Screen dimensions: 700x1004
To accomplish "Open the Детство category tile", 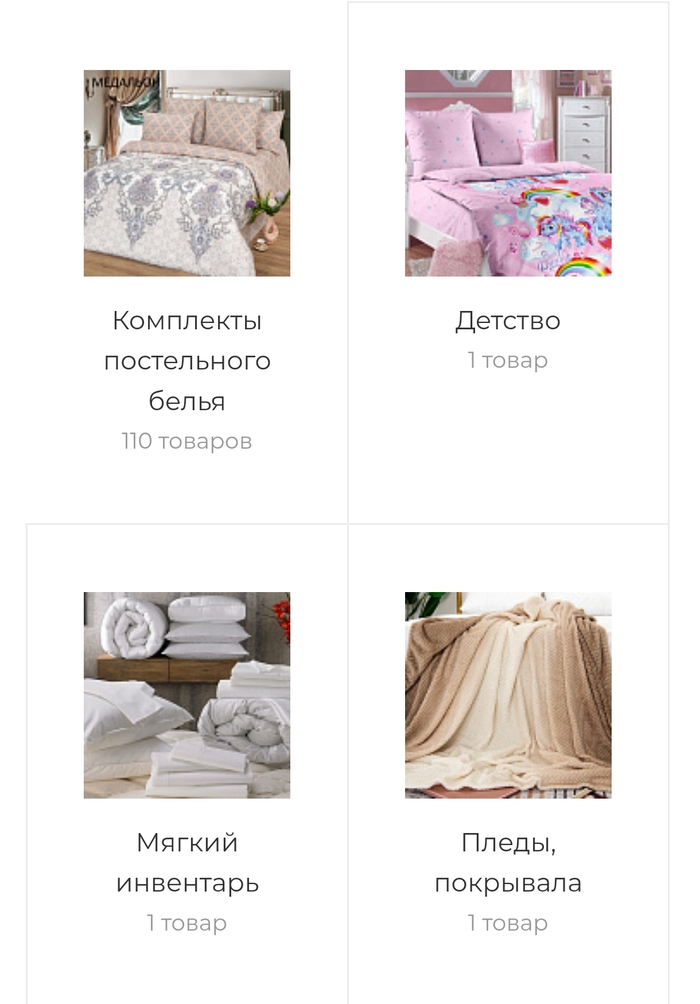I will coord(507,321).
